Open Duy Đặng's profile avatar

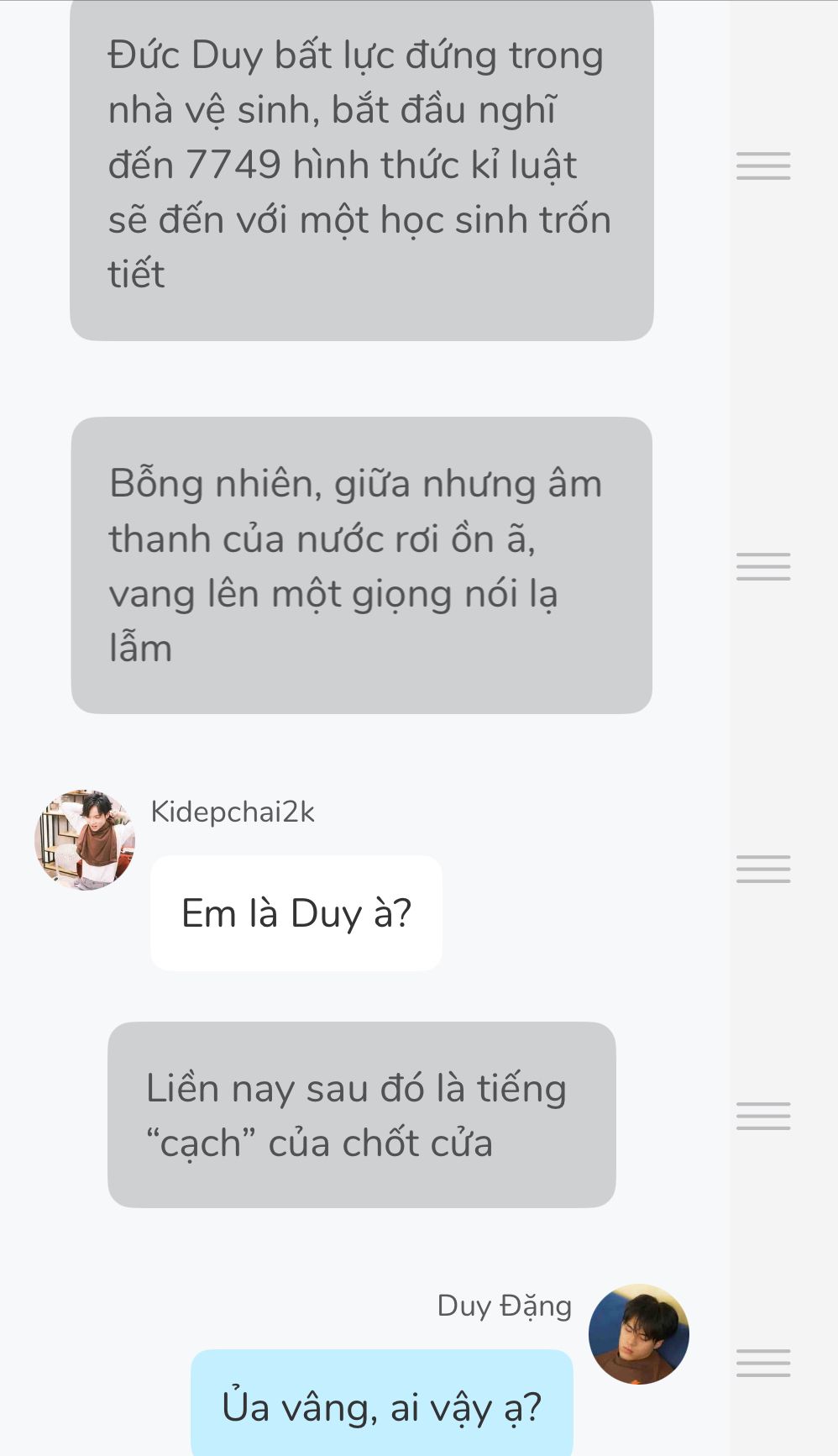coord(638,1333)
